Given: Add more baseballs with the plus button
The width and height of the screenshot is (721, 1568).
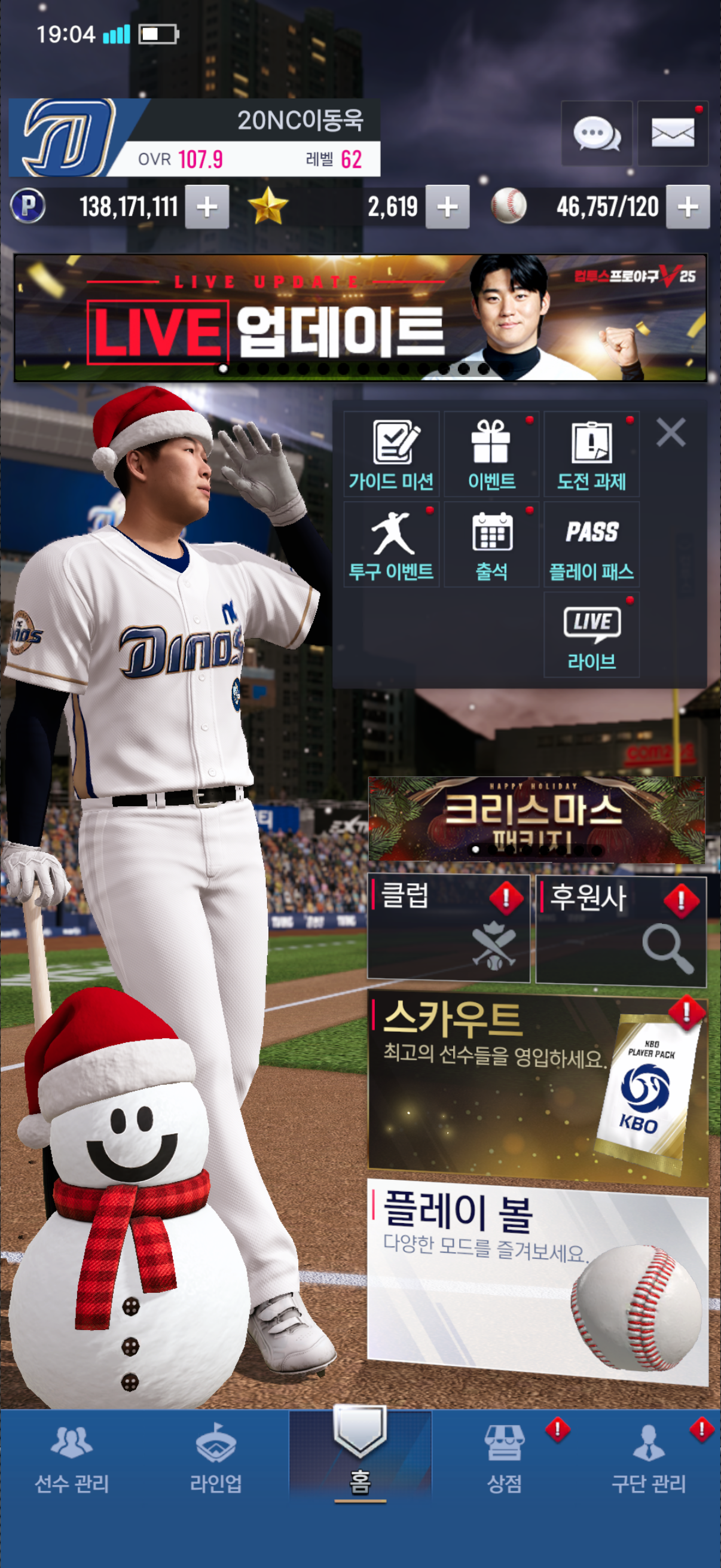Looking at the screenshot, I should (688, 207).
